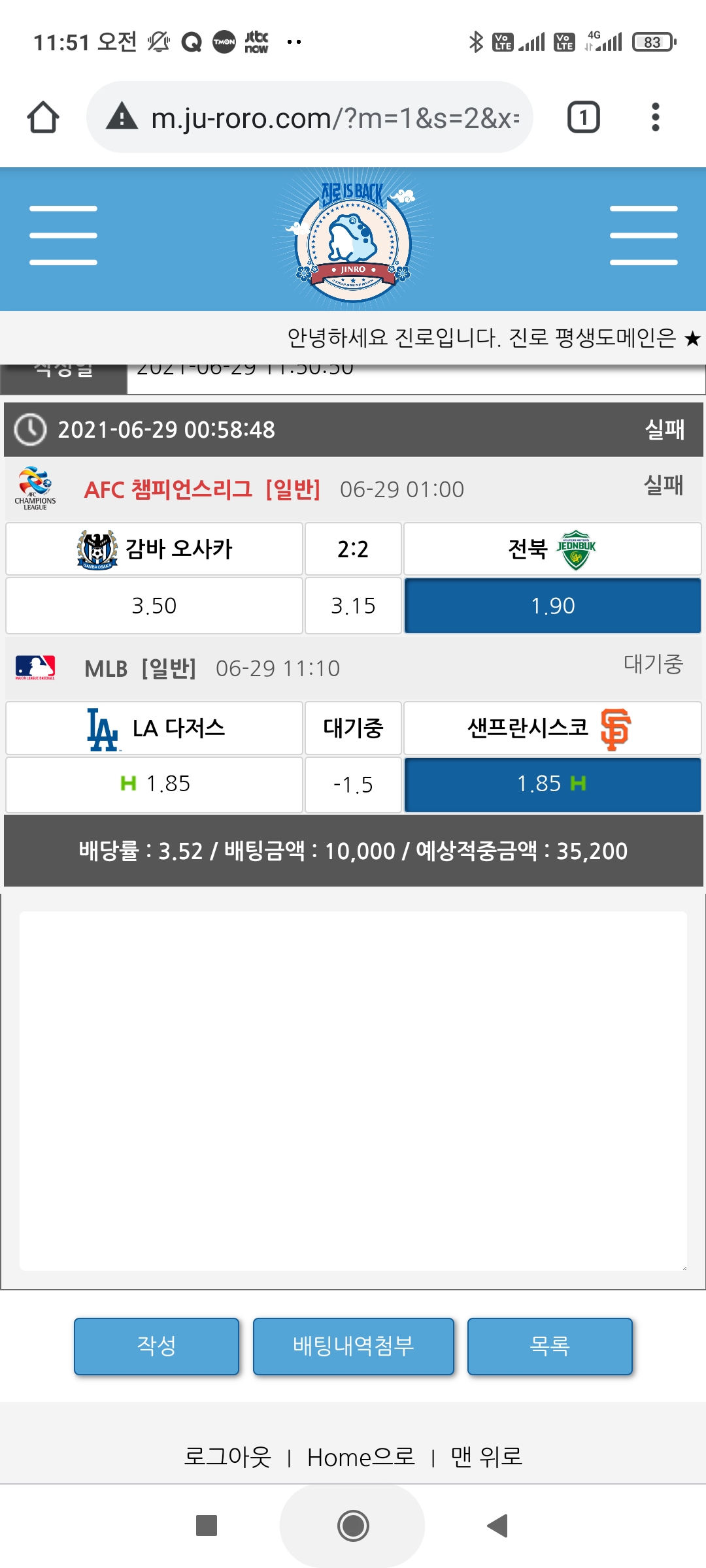Image resolution: width=706 pixels, height=1568 pixels.
Task: Submit the post with 작성 button
Action: coord(156,1346)
